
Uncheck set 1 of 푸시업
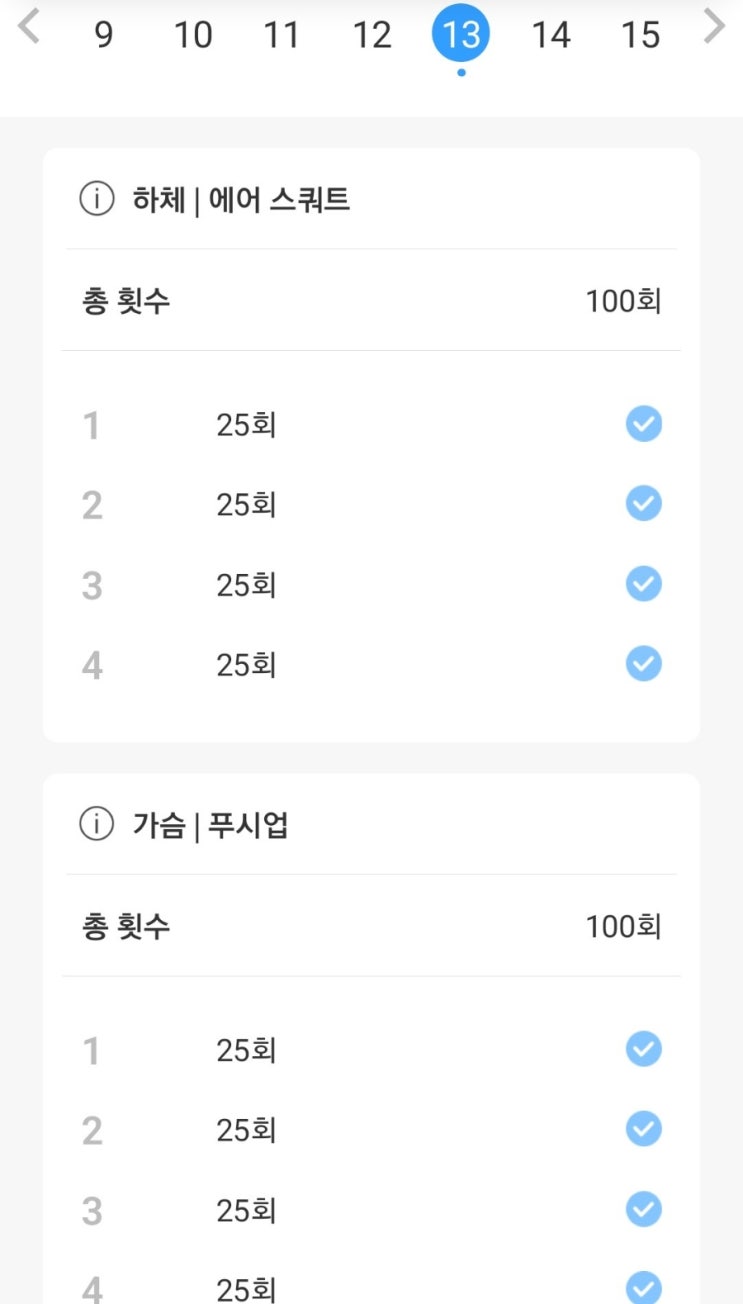pyautogui.click(x=644, y=1050)
